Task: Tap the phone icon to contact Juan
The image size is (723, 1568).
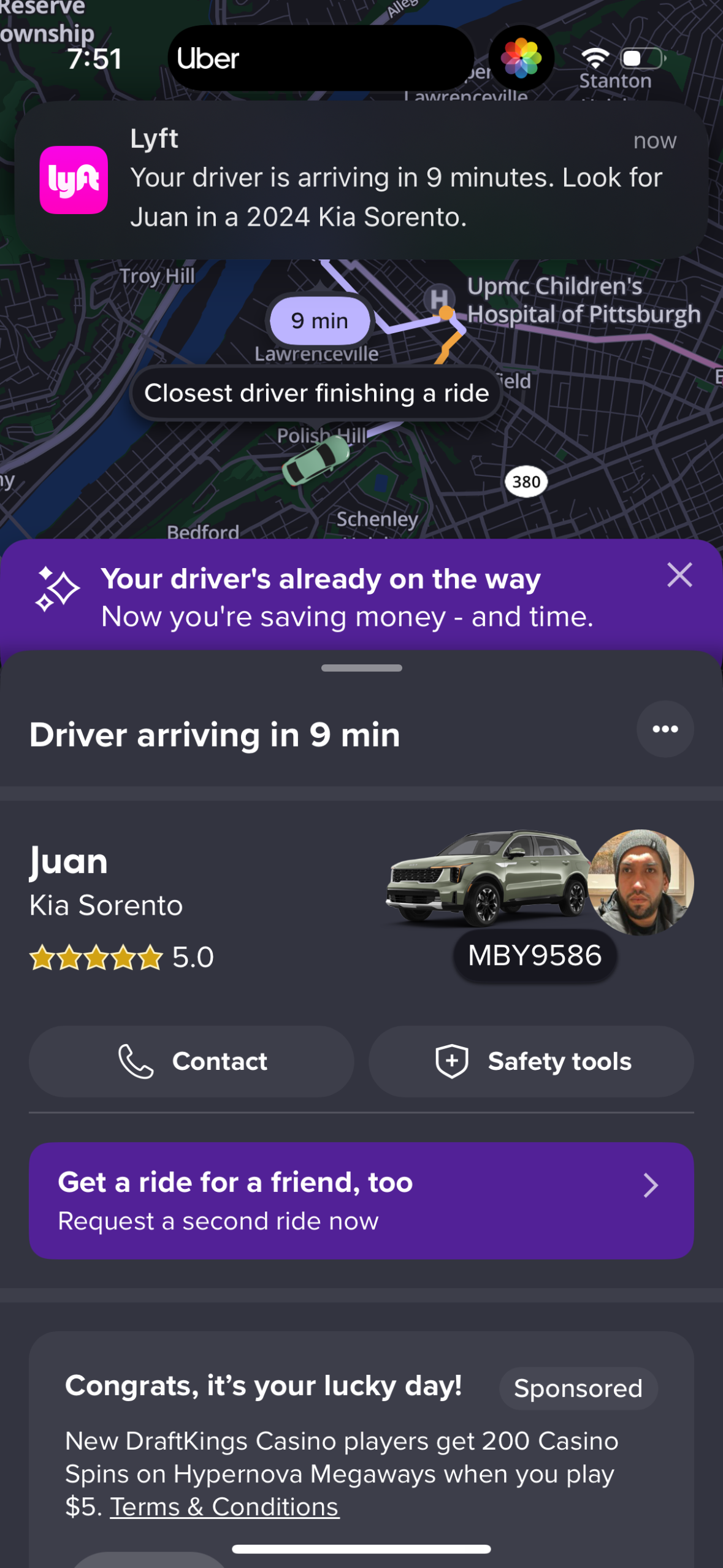Action: pyautogui.click(x=134, y=1061)
